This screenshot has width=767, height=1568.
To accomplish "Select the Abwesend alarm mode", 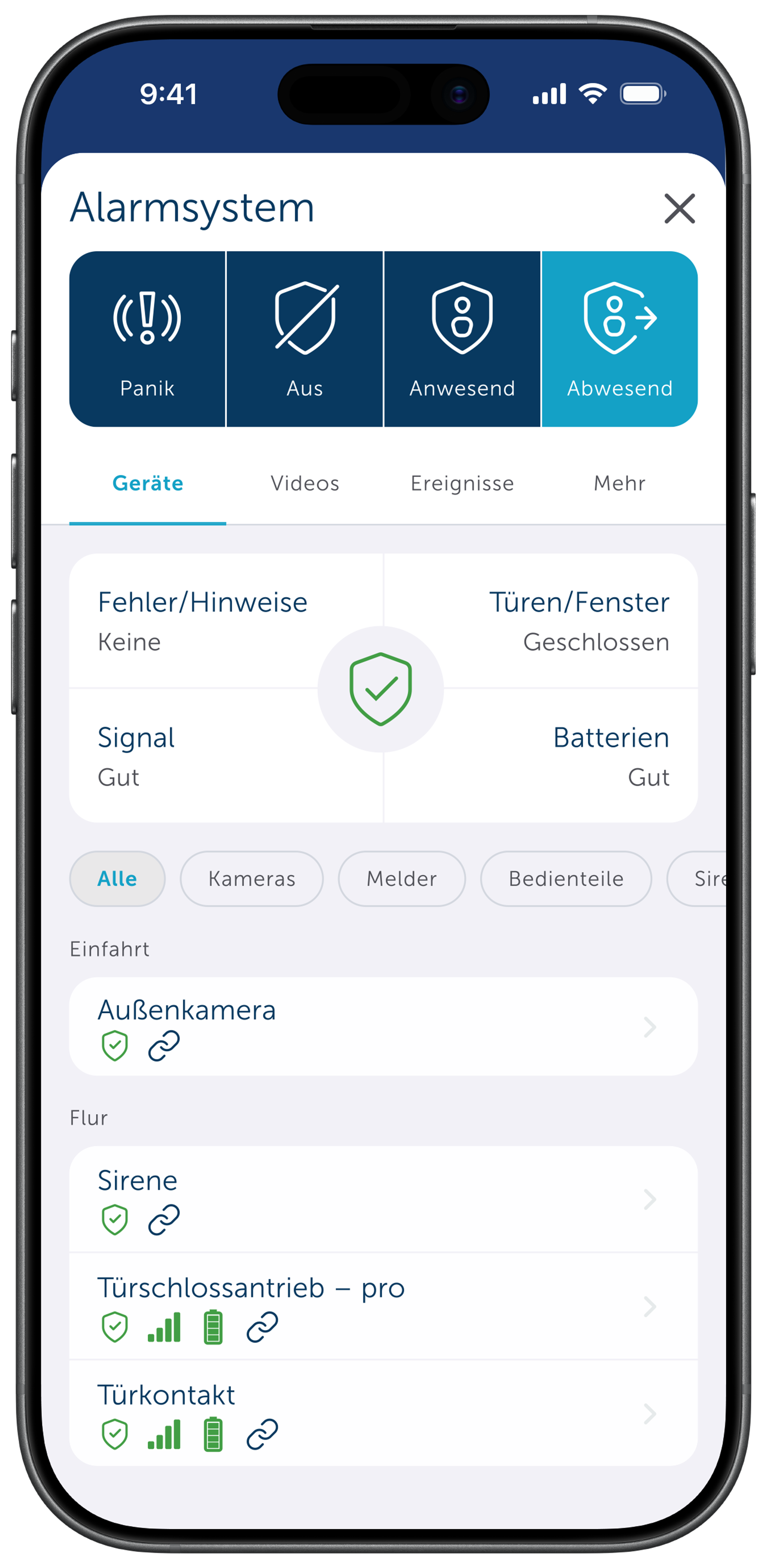I will pos(619,339).
